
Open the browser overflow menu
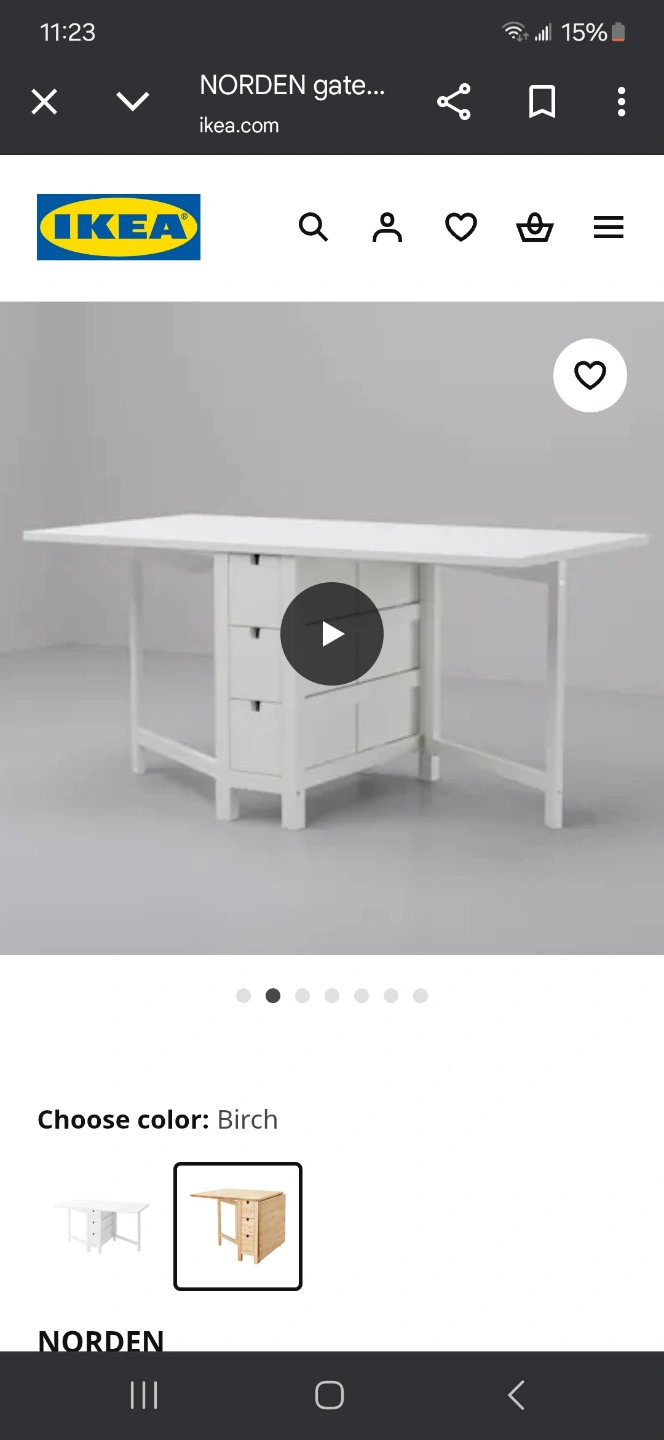621,102
